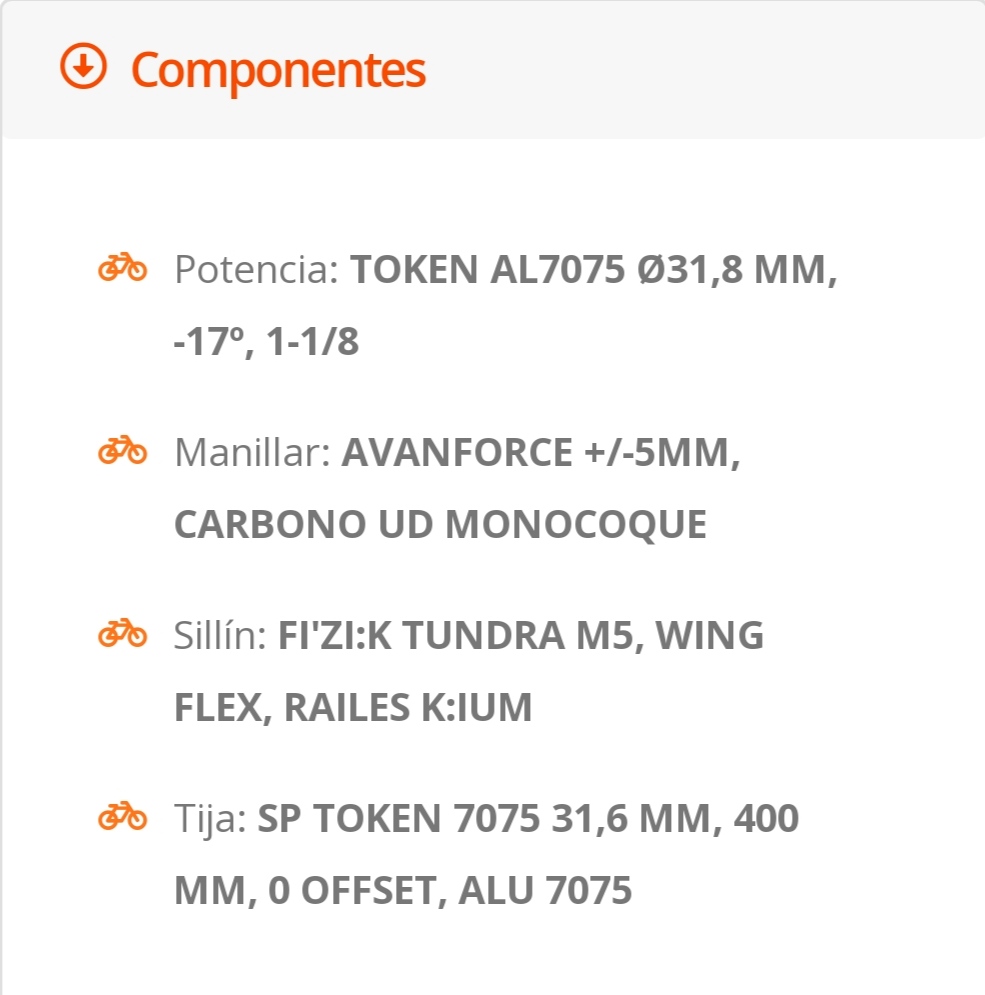Toggle the Componentes section open or closed

point(278,68)
